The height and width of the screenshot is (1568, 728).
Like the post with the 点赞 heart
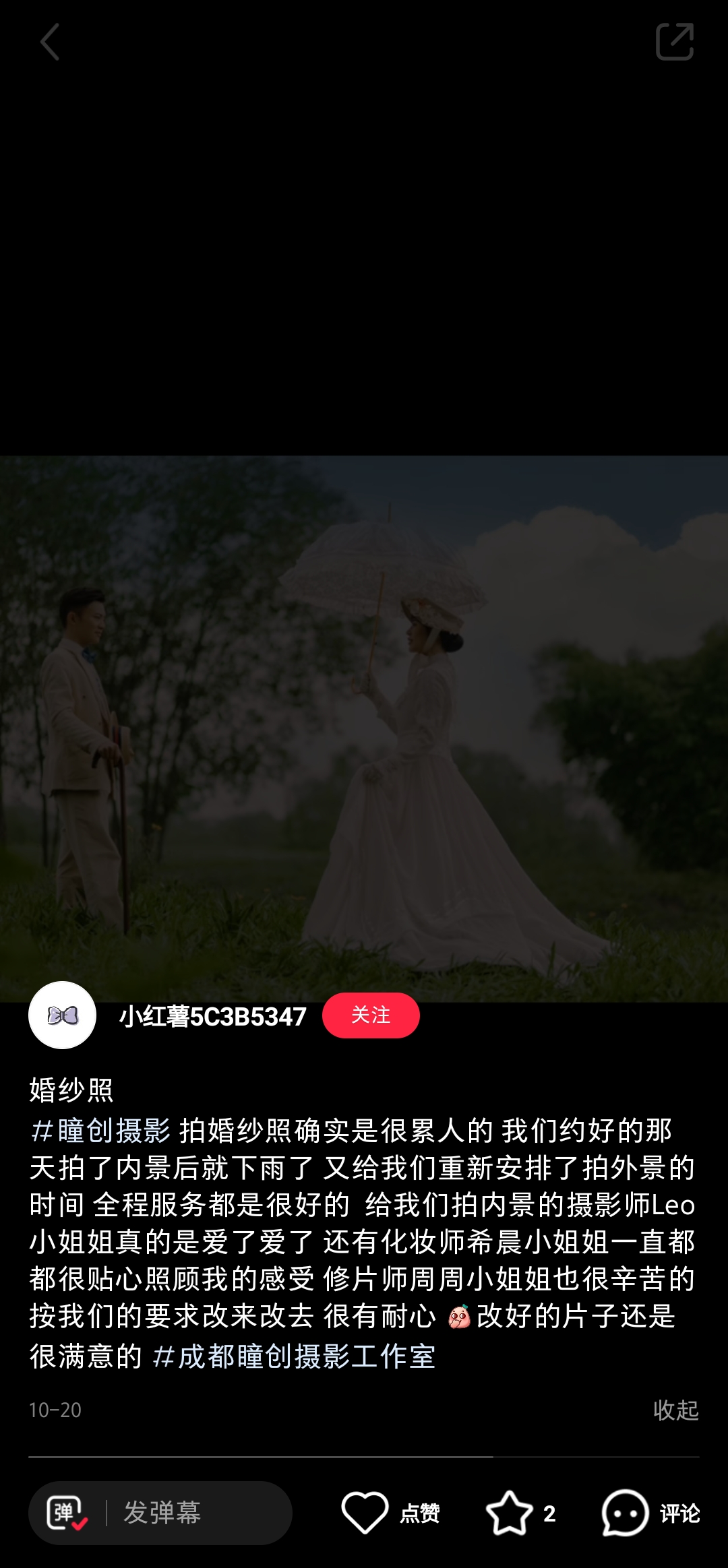(x=365, y=1513)
